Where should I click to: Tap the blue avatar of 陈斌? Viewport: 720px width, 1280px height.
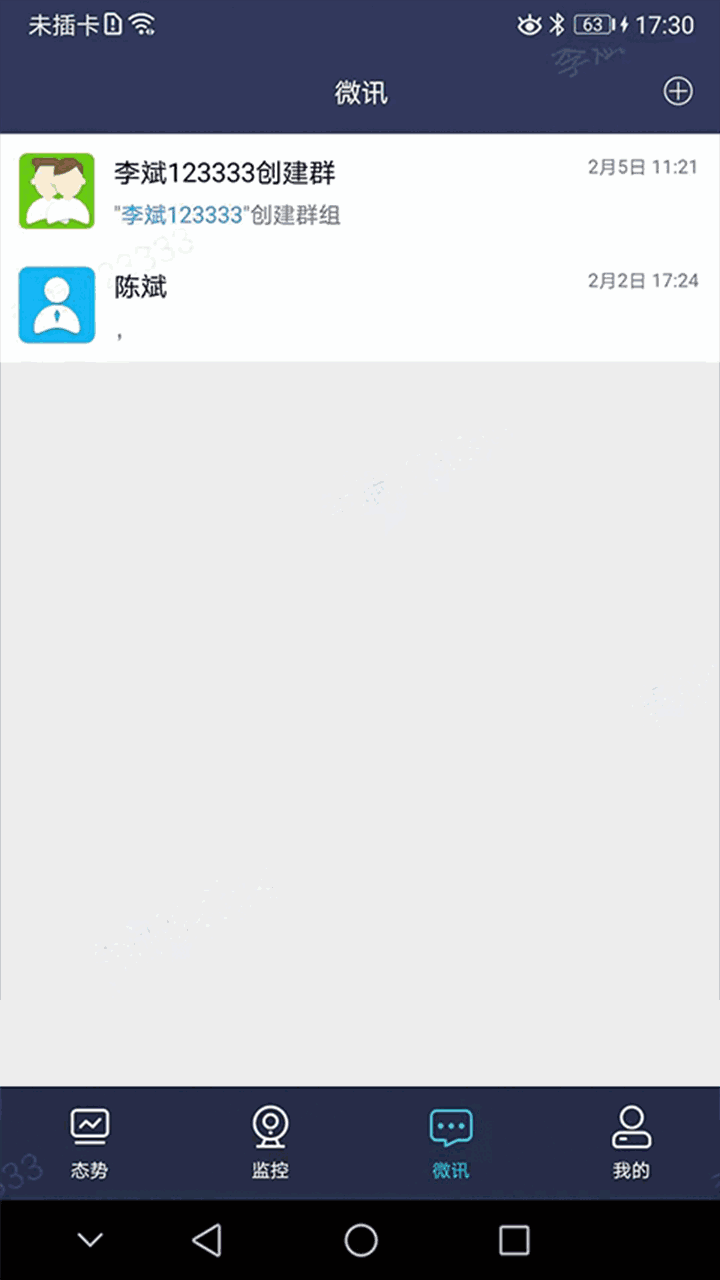pos(56,304)
